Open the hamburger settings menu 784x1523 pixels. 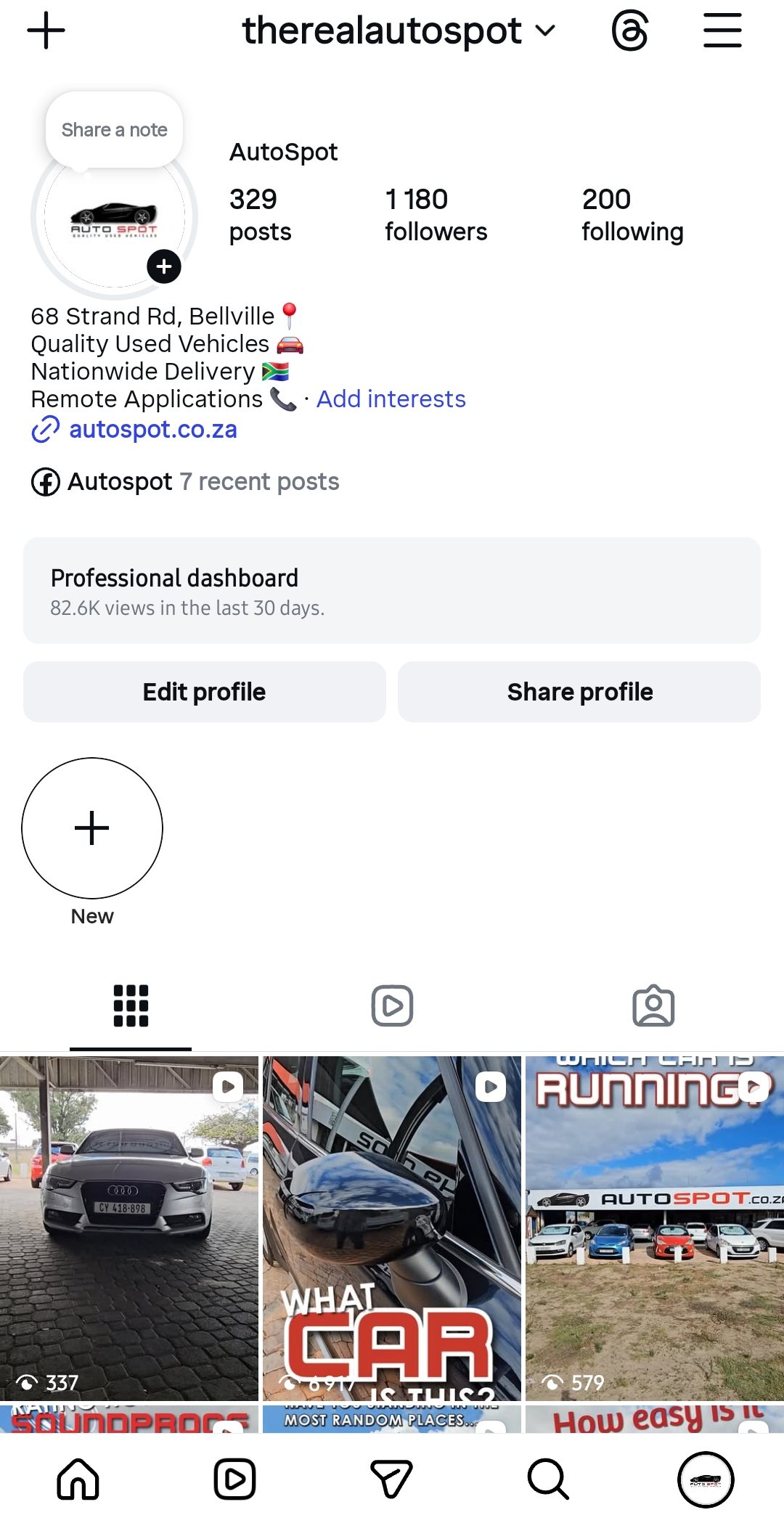tap(722, 30)
